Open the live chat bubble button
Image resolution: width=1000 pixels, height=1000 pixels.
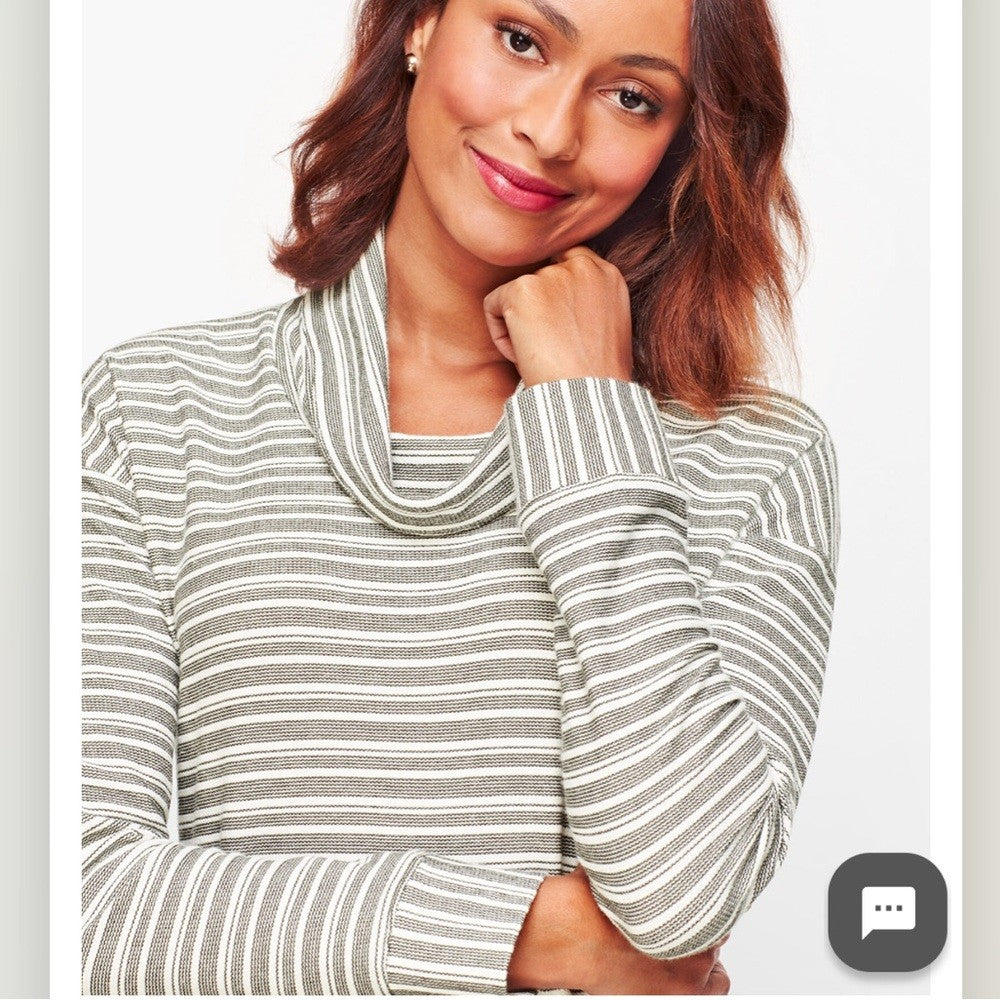[887, 911]
